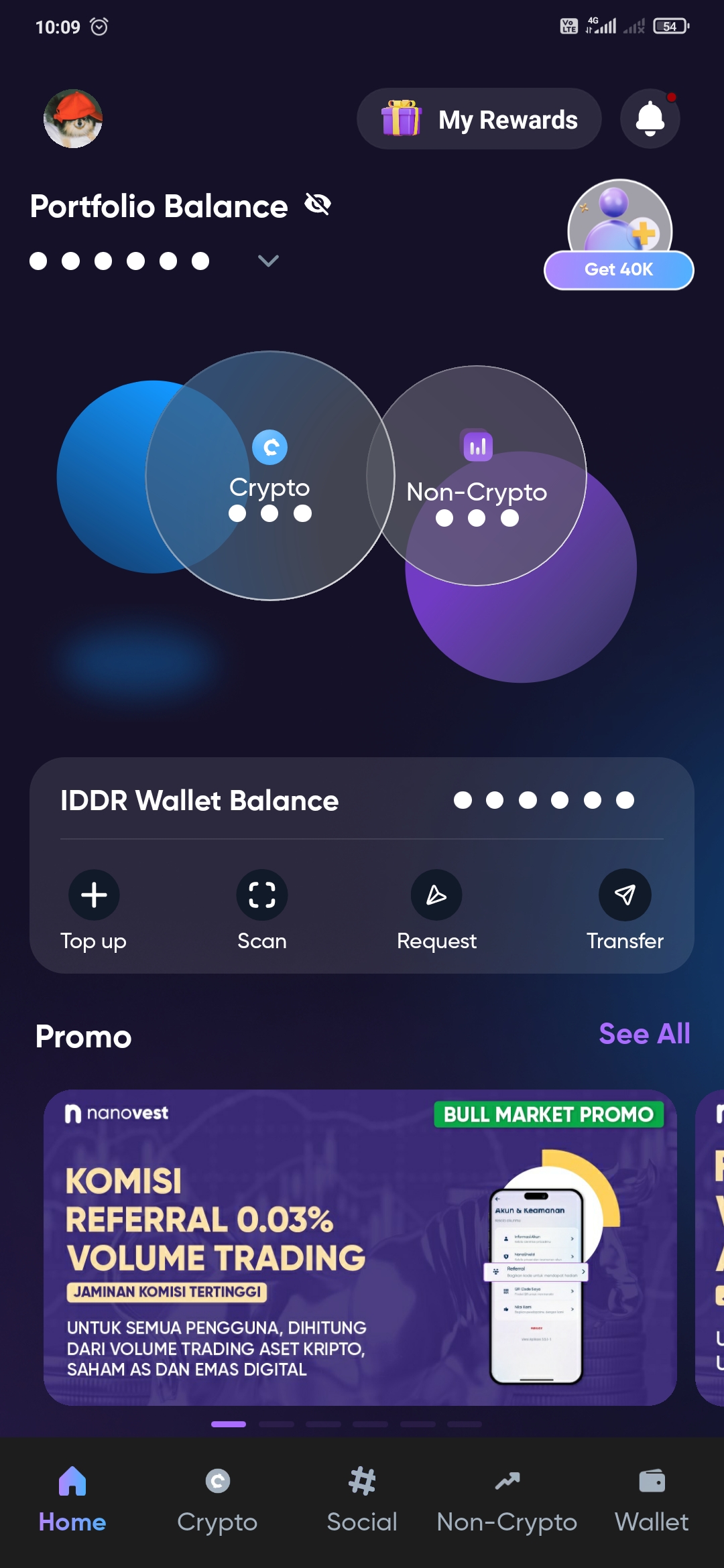Start a Transfer from the wallet
This screenshot has width=724, height=1568.
click(x=625, y=909)
